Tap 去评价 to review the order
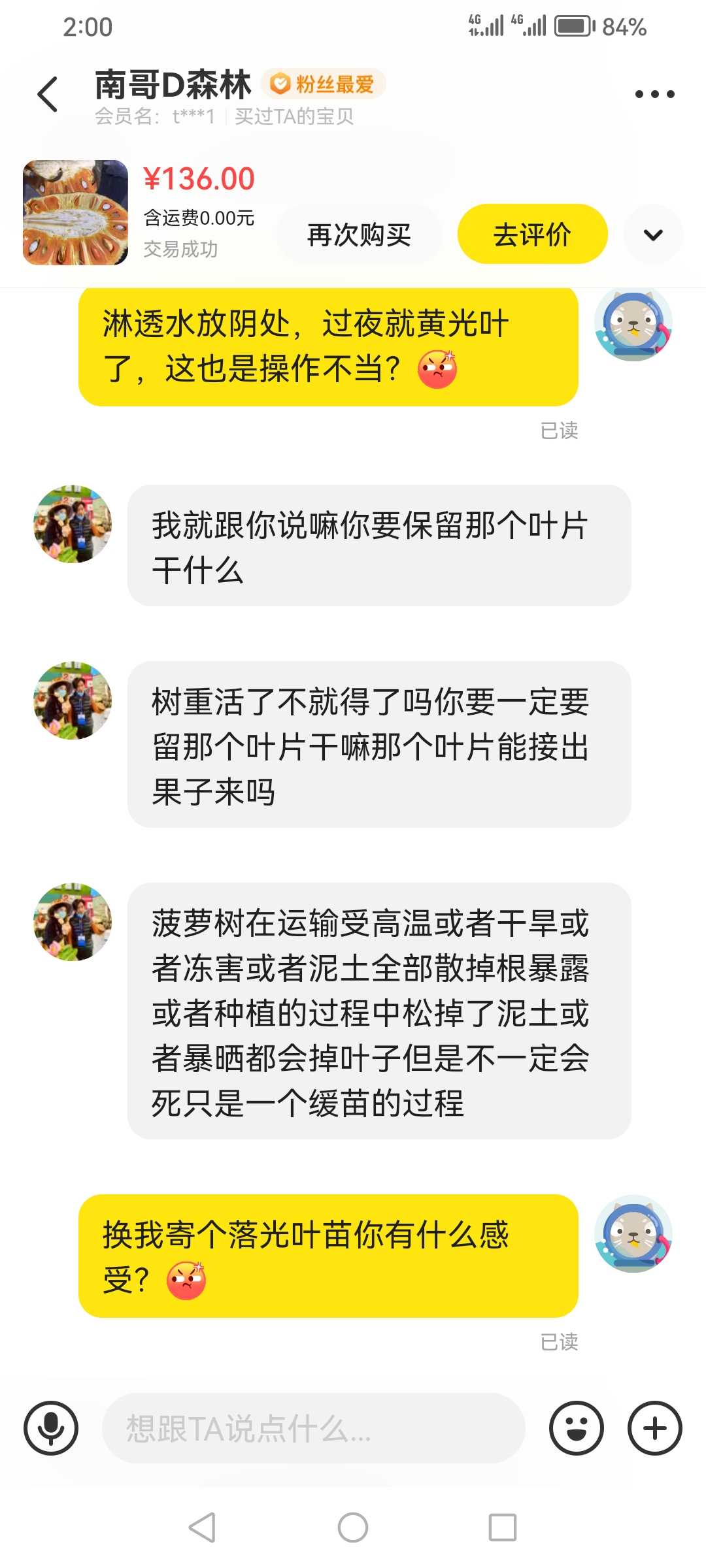706x1568 pixels. 532,234
